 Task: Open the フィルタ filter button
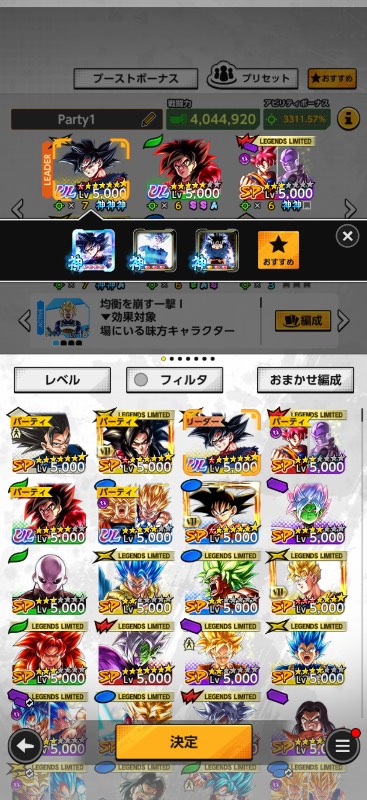click(175, 380)
